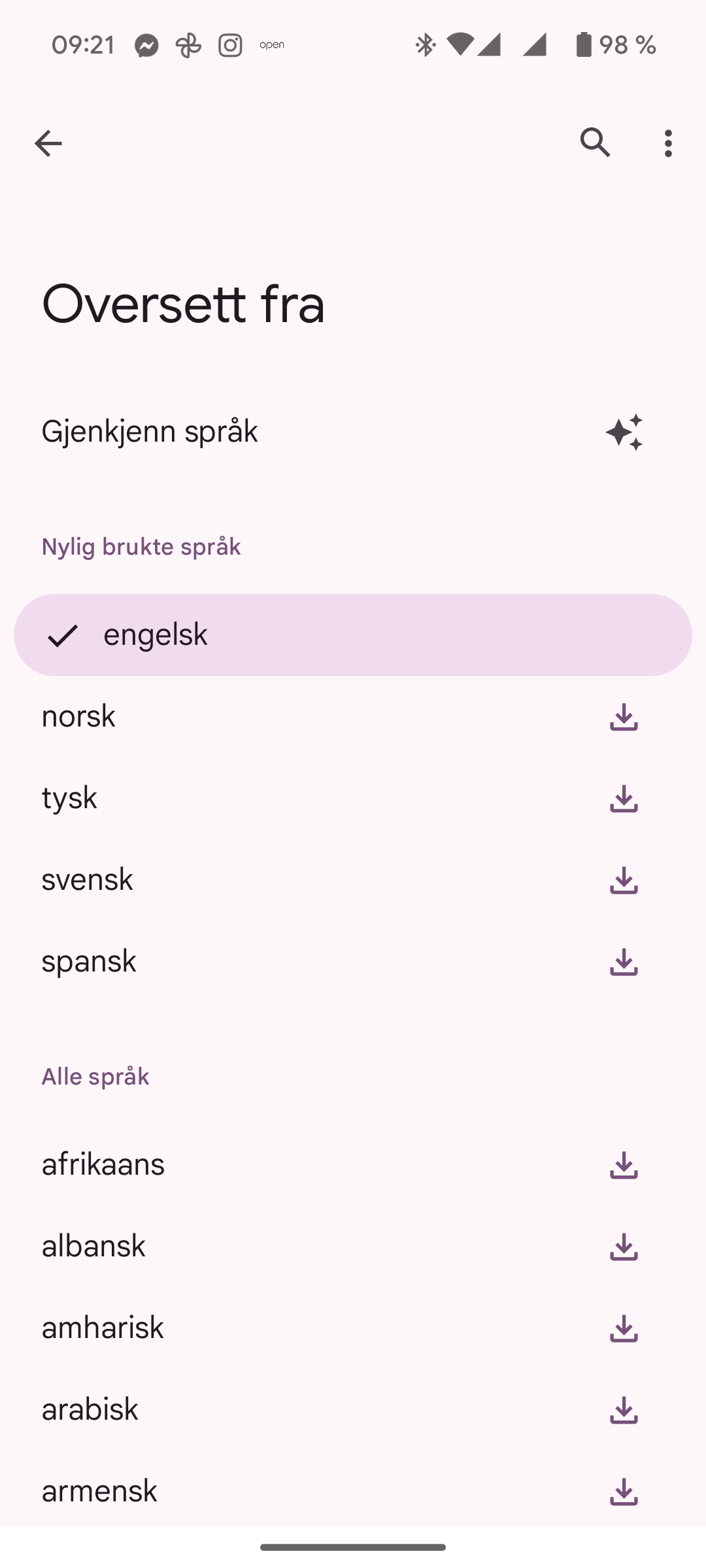Download the svensk language pack
This screenshot has height=1568, width=706.
[624, 881]
